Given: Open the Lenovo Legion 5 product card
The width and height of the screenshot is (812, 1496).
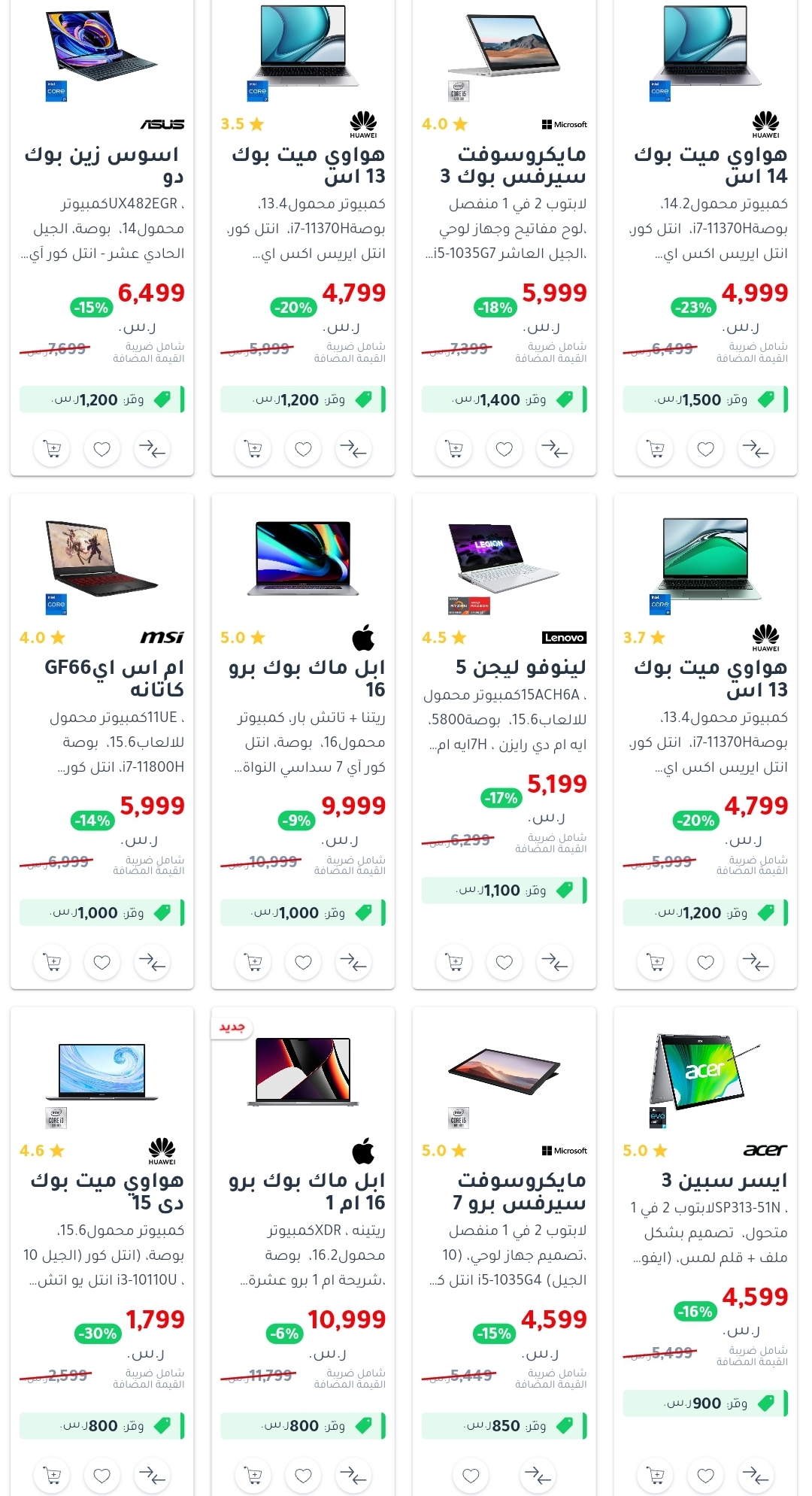Looking at the screenshot, I should click(504, 741).
